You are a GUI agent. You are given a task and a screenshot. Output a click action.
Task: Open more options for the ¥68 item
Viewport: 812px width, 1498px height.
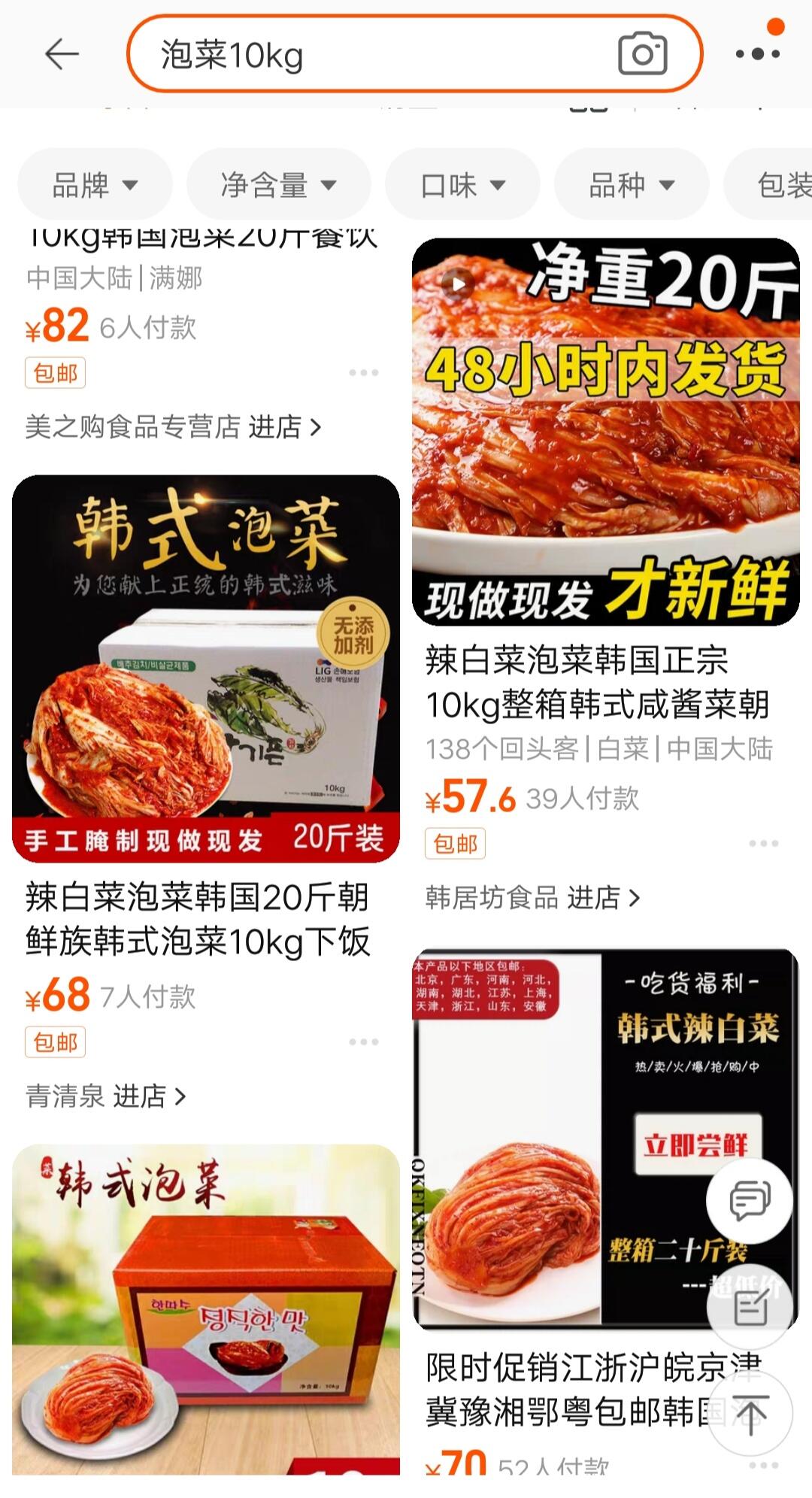click(364, 1042)
